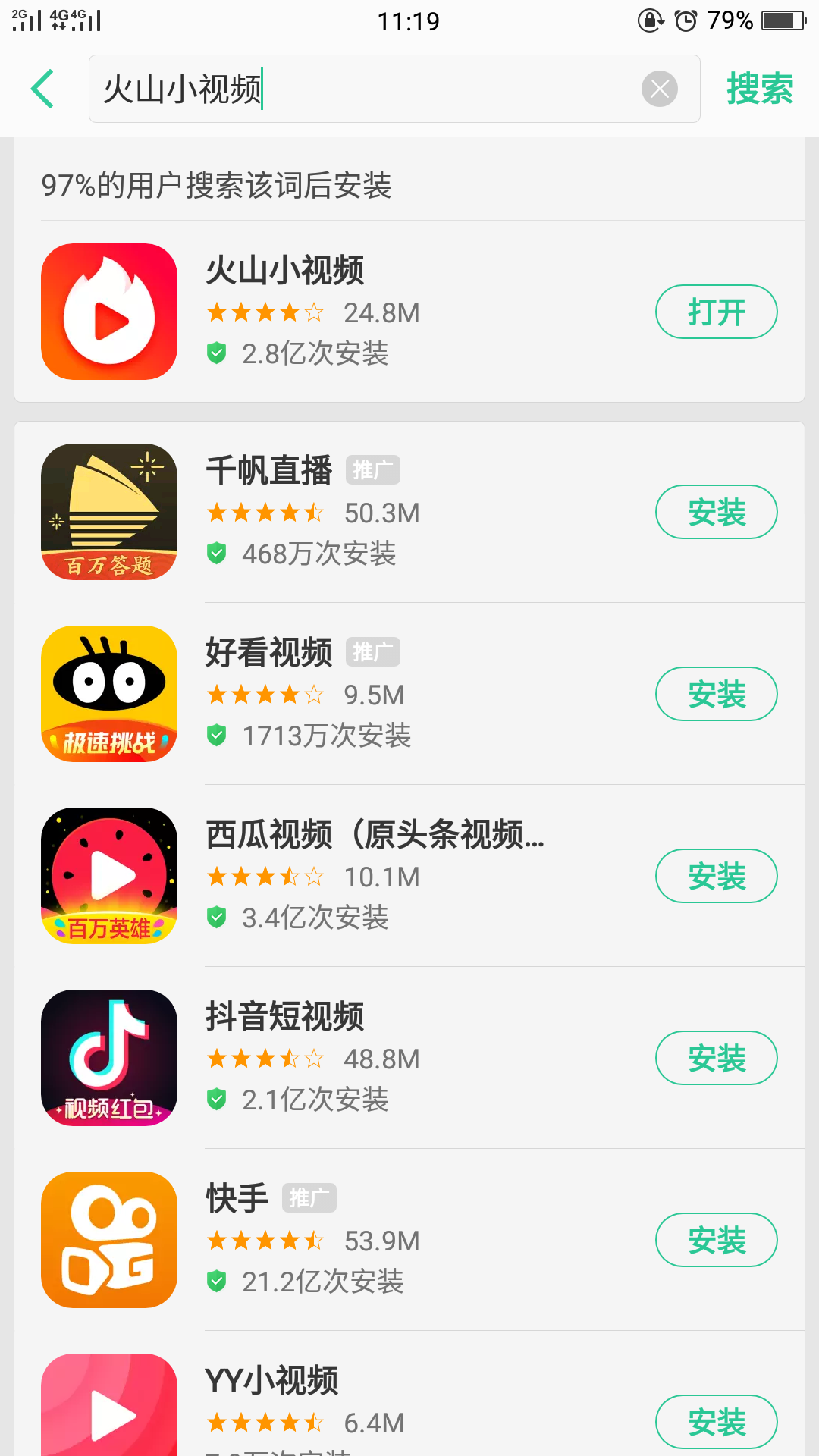Install 西瓜视频
The width and height of the screenshot is (819, 1456).
[x=716, y=876]
